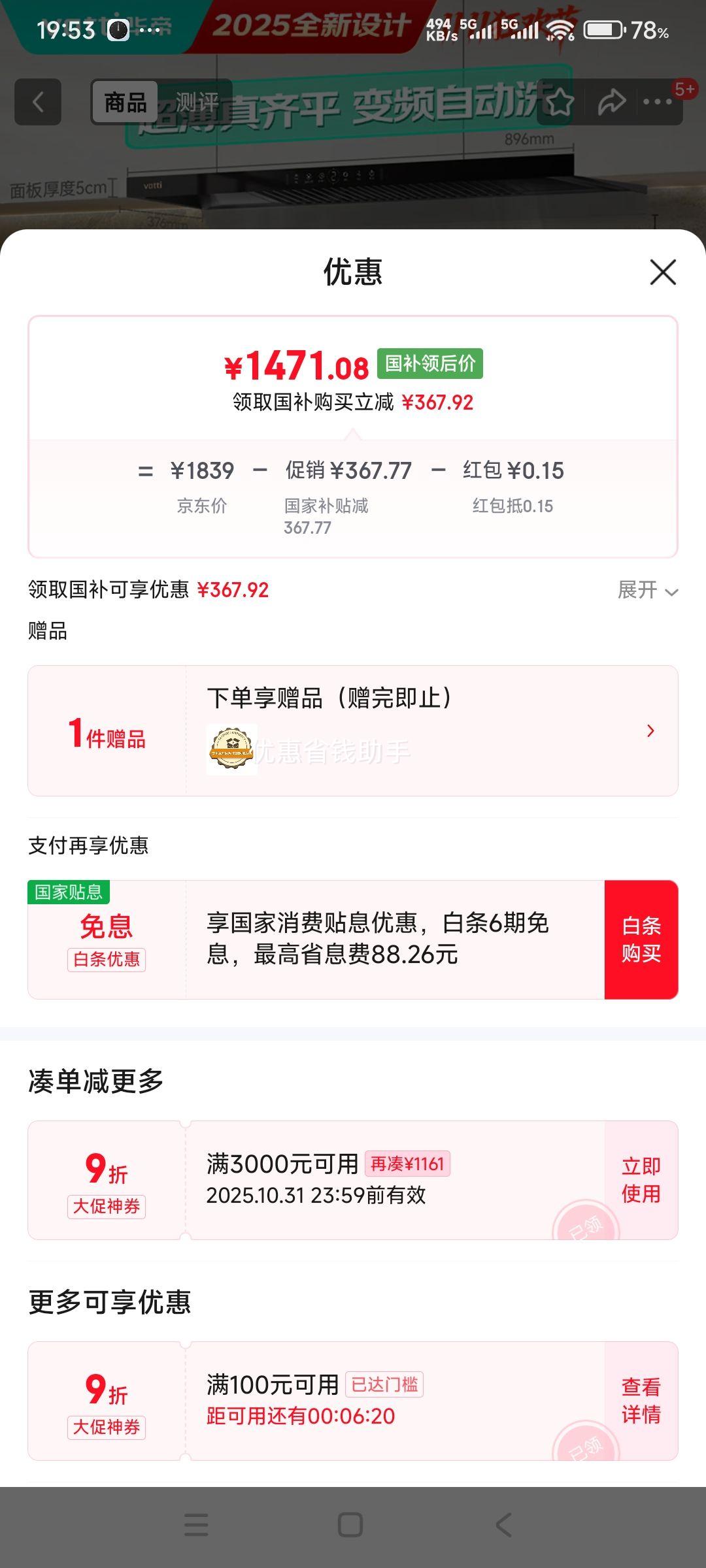Go back using the top-left arrow
The width and height of the screenshot is (706, 1568).
[x=38, y=102]
